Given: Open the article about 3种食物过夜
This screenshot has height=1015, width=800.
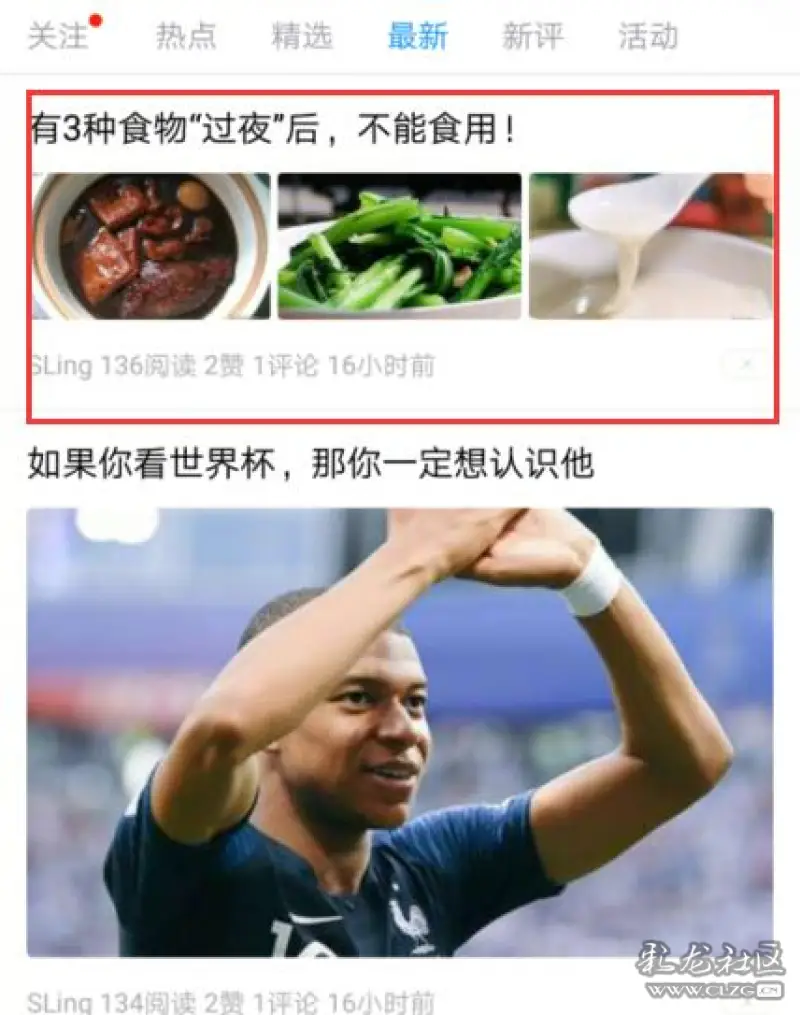Looking at the screenshot, I should click(272, 131).
